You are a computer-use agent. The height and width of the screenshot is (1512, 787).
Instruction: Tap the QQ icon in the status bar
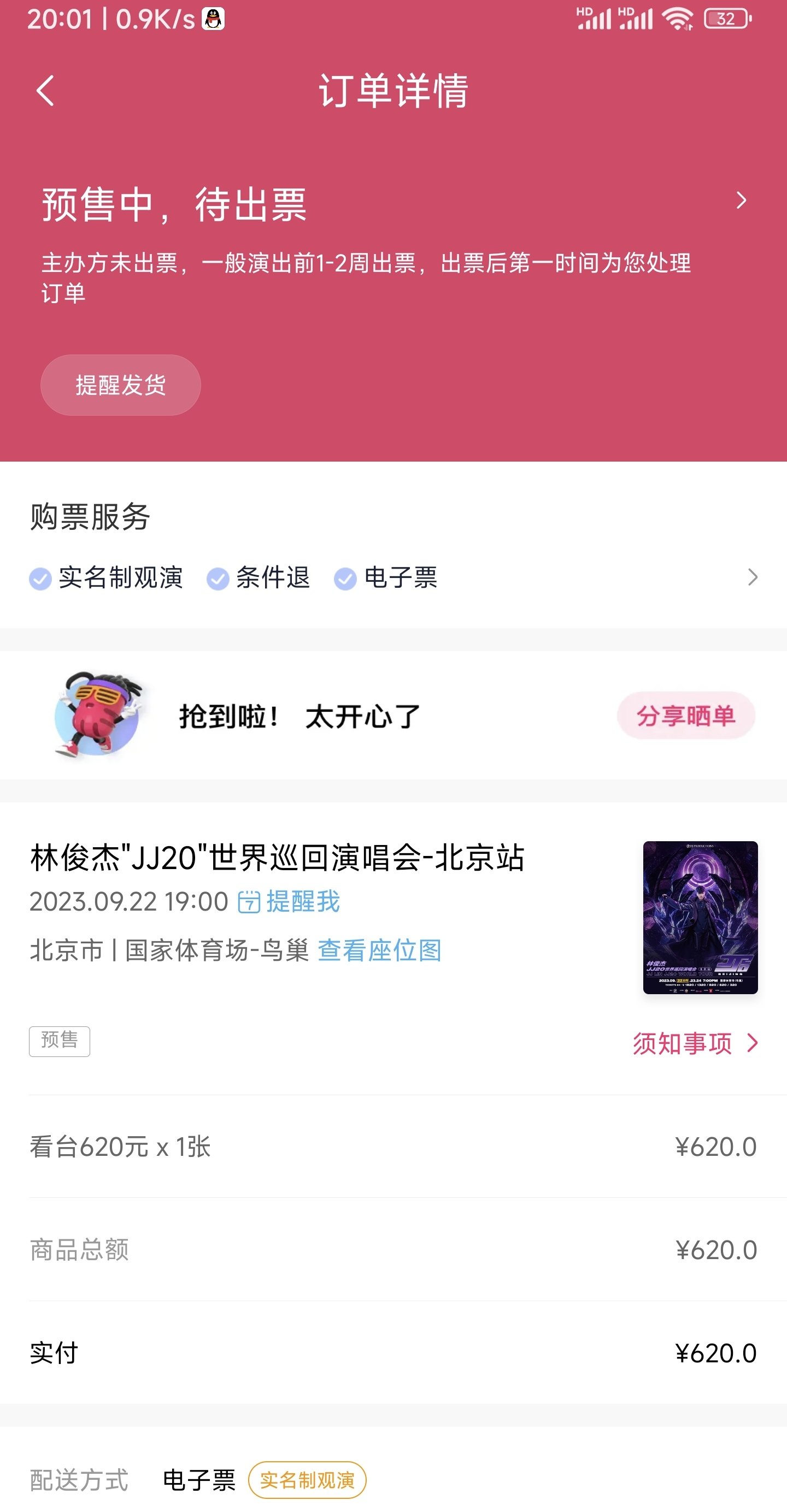tap(213, 17)
